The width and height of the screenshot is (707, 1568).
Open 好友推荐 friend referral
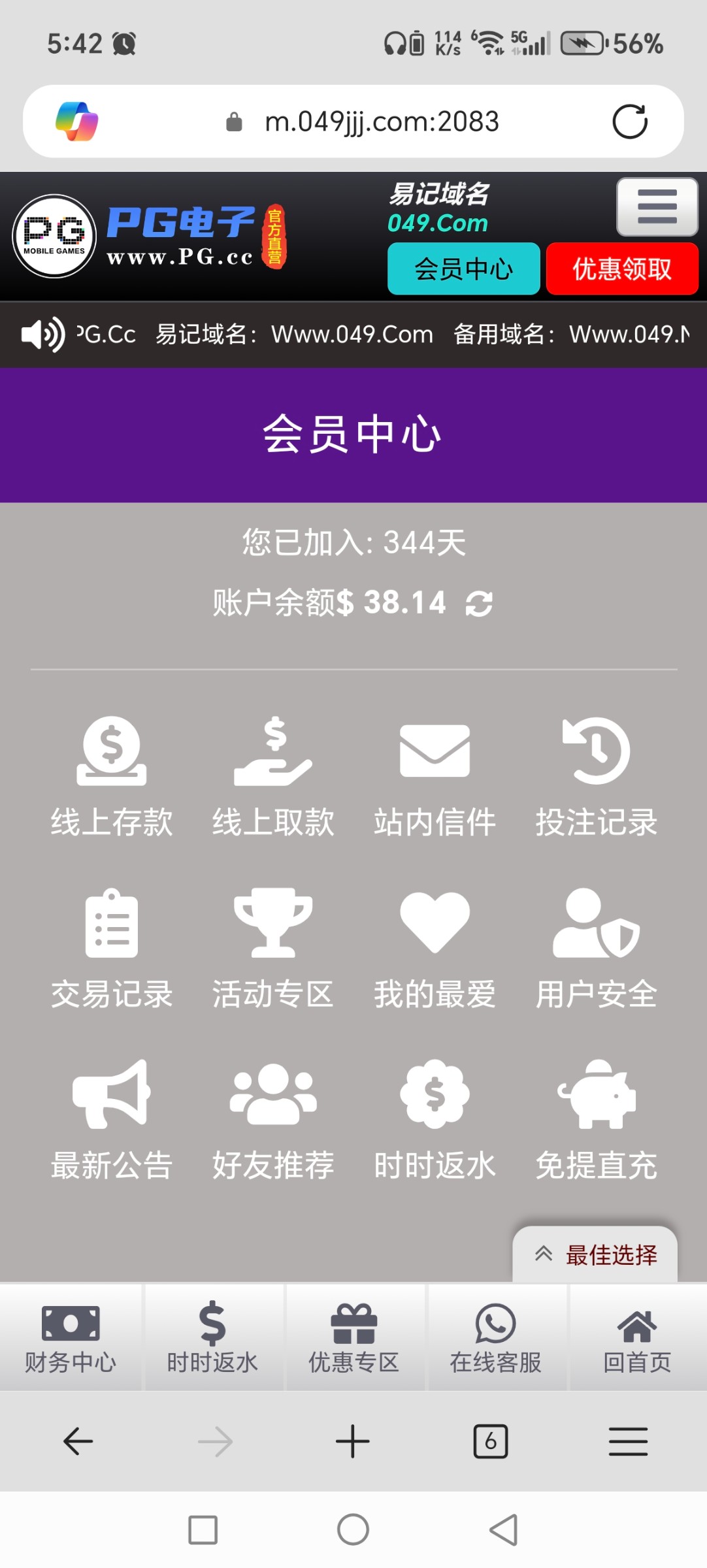coord(273,1119)
